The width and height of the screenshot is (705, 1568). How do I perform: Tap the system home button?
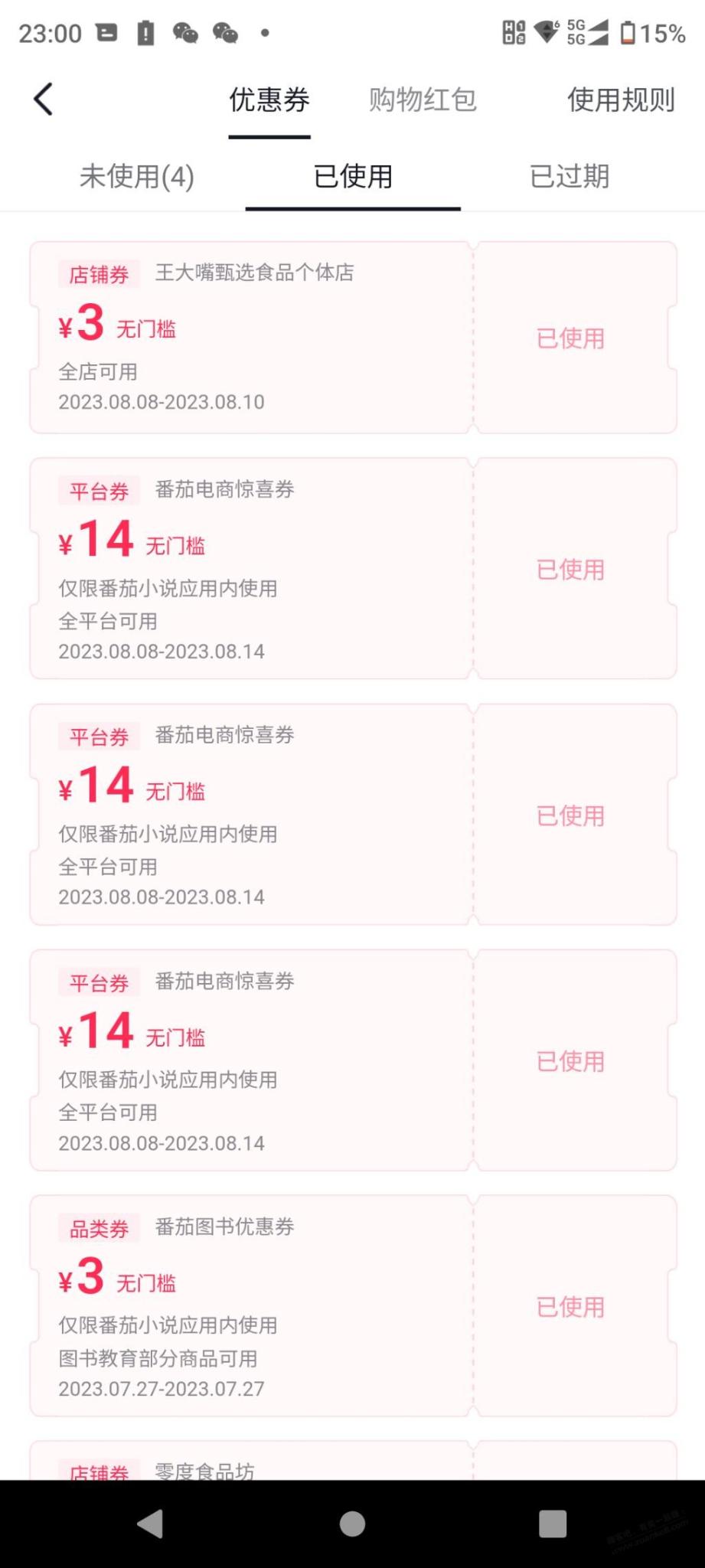(352, 1524)
